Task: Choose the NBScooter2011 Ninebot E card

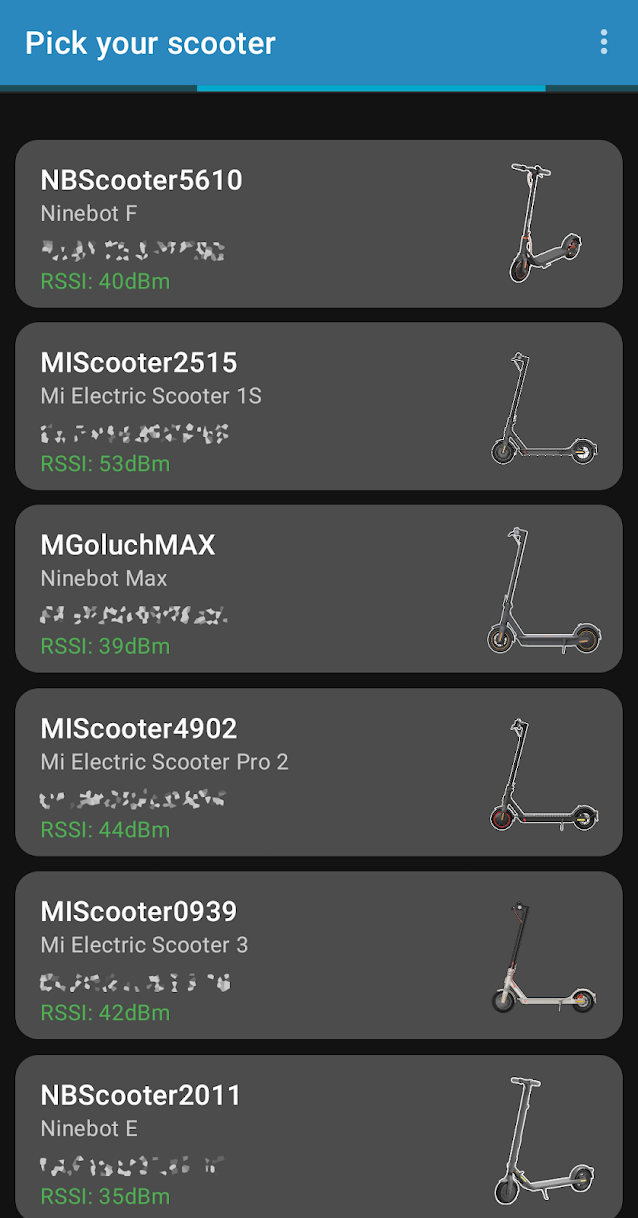Action: [318, 1136]
